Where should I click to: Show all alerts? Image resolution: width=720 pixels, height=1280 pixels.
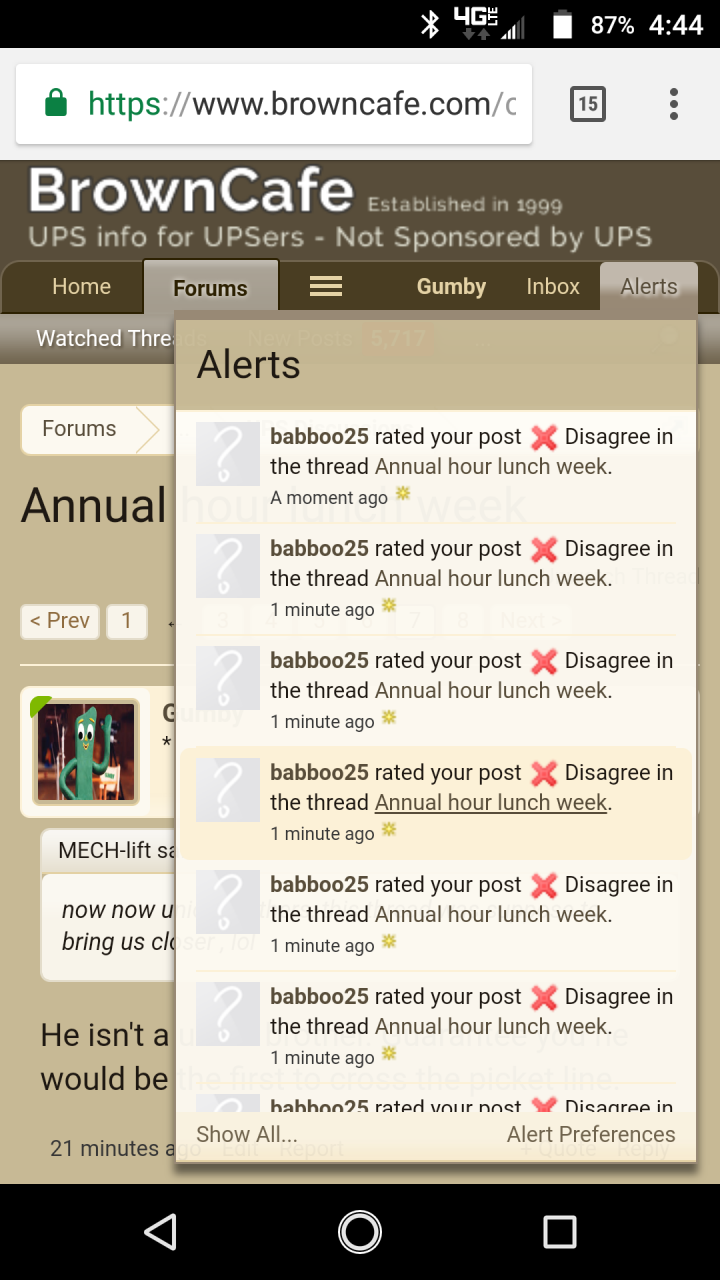point(247,1134)
